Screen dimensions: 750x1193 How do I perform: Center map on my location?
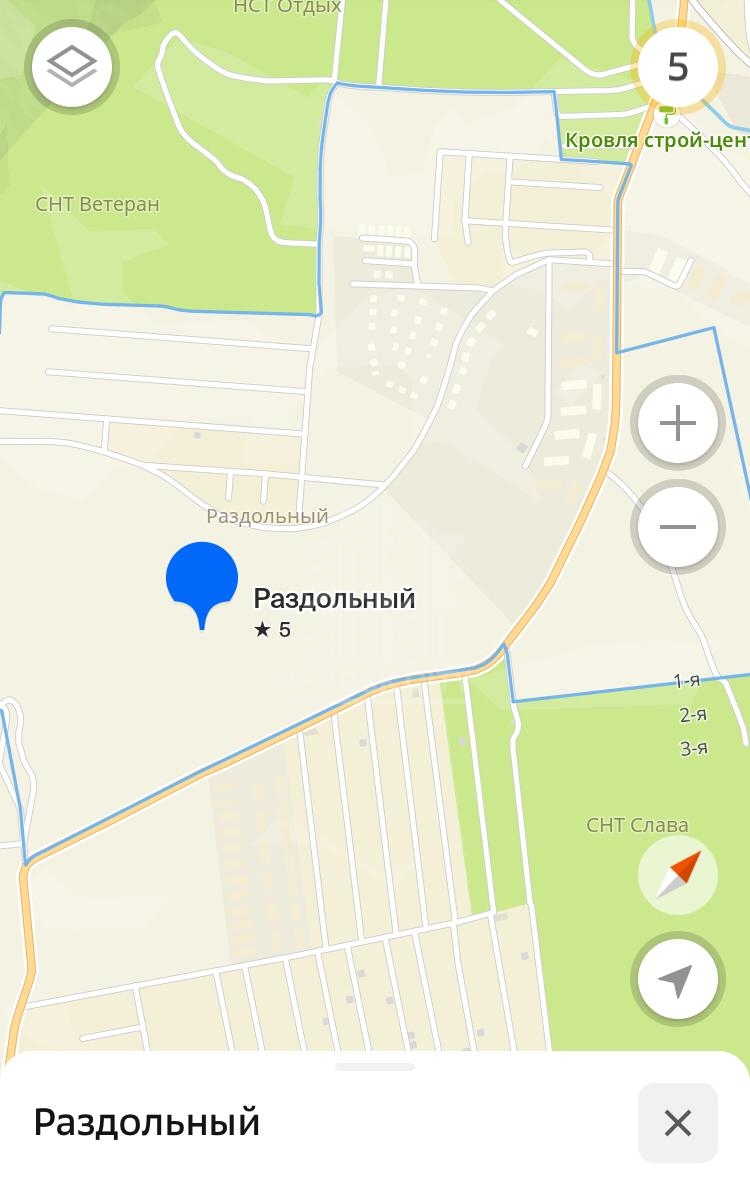677,980
